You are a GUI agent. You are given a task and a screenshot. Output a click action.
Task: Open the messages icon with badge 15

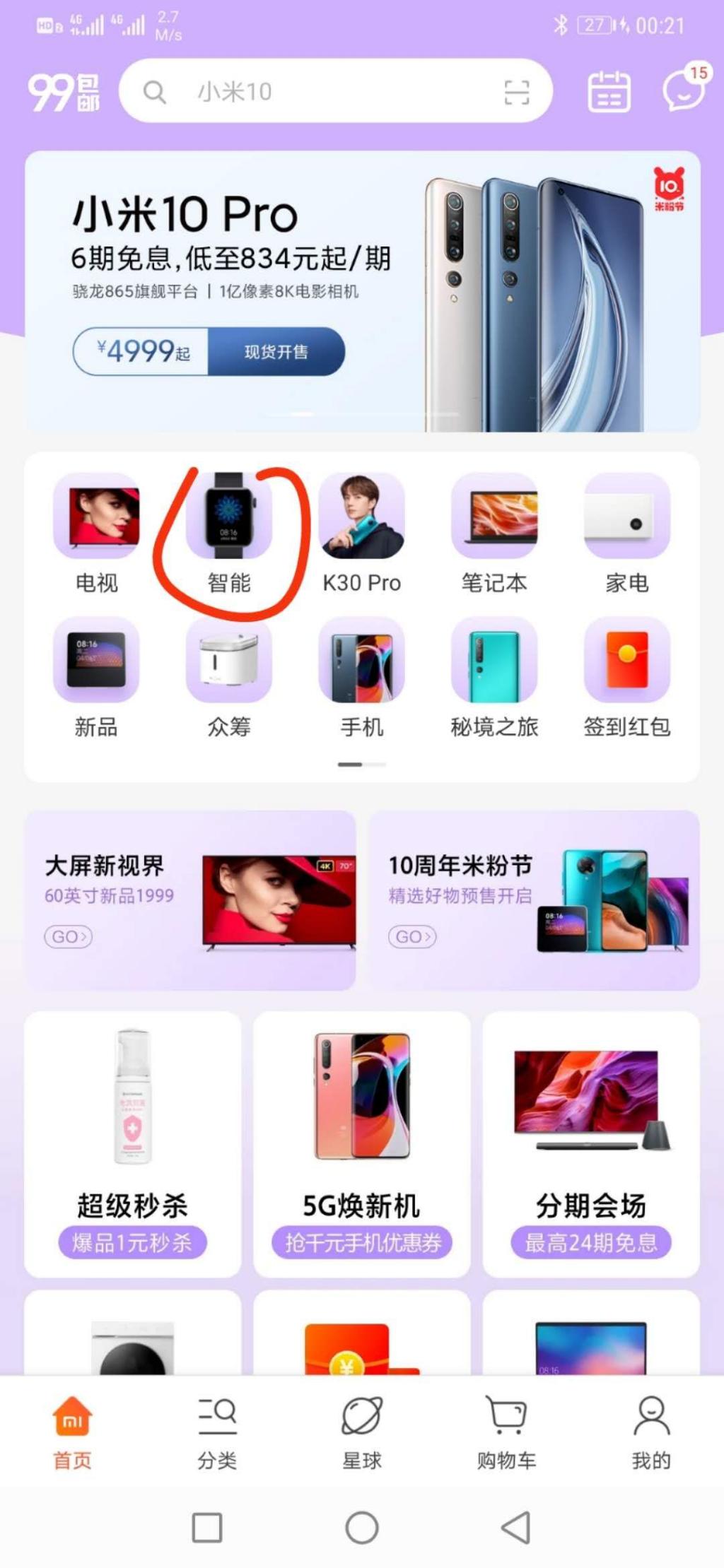coord(683,90)
